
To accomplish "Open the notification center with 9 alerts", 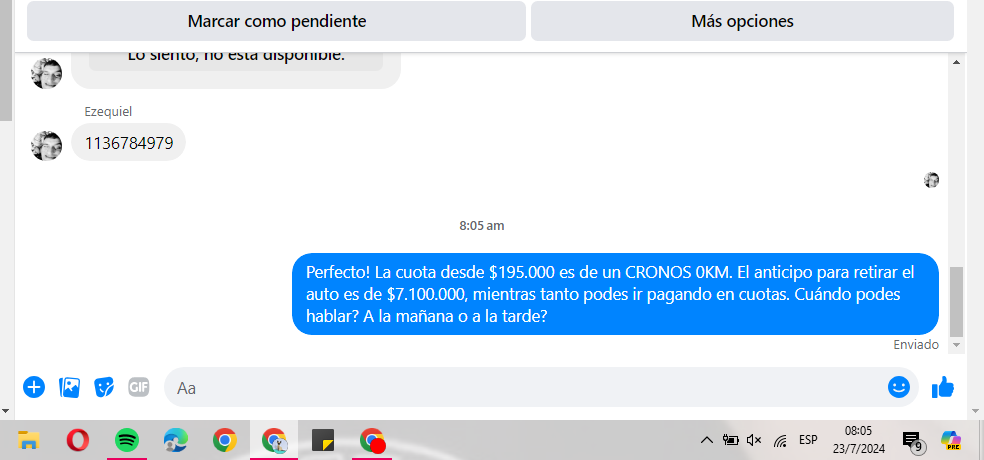I will point(911,440).
